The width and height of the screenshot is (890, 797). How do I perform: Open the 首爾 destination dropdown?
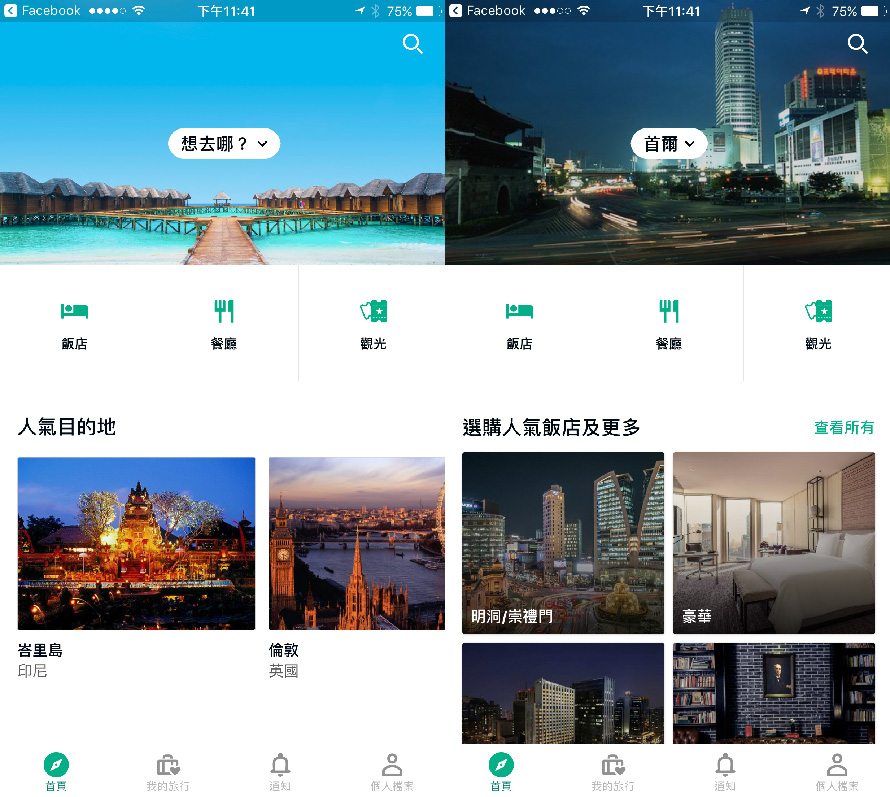[x=668, y=144]
